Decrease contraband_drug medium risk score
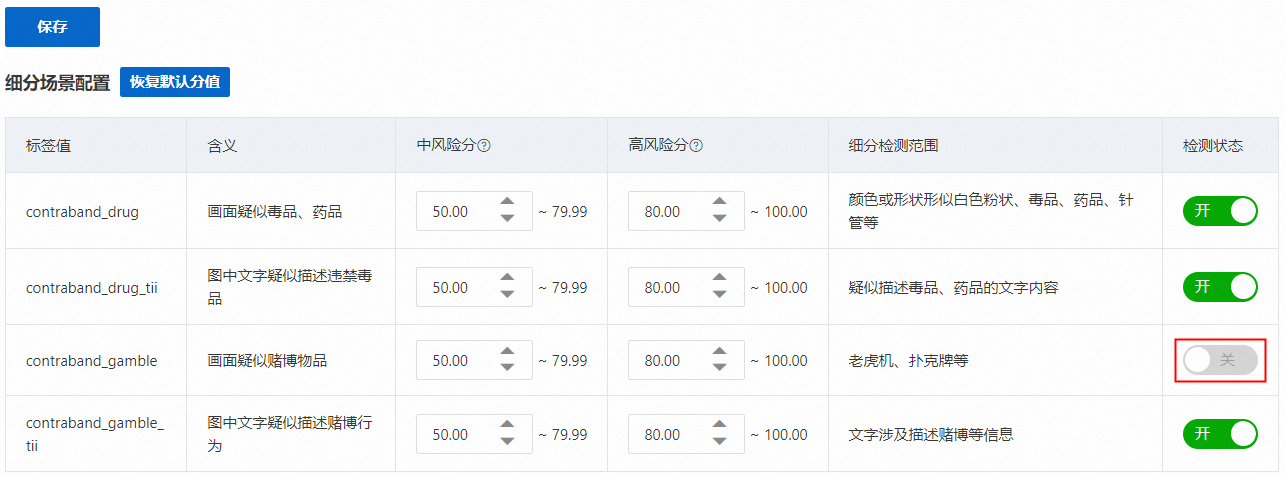The width and height of the screenshot is (1286, 477). [508, 219]
